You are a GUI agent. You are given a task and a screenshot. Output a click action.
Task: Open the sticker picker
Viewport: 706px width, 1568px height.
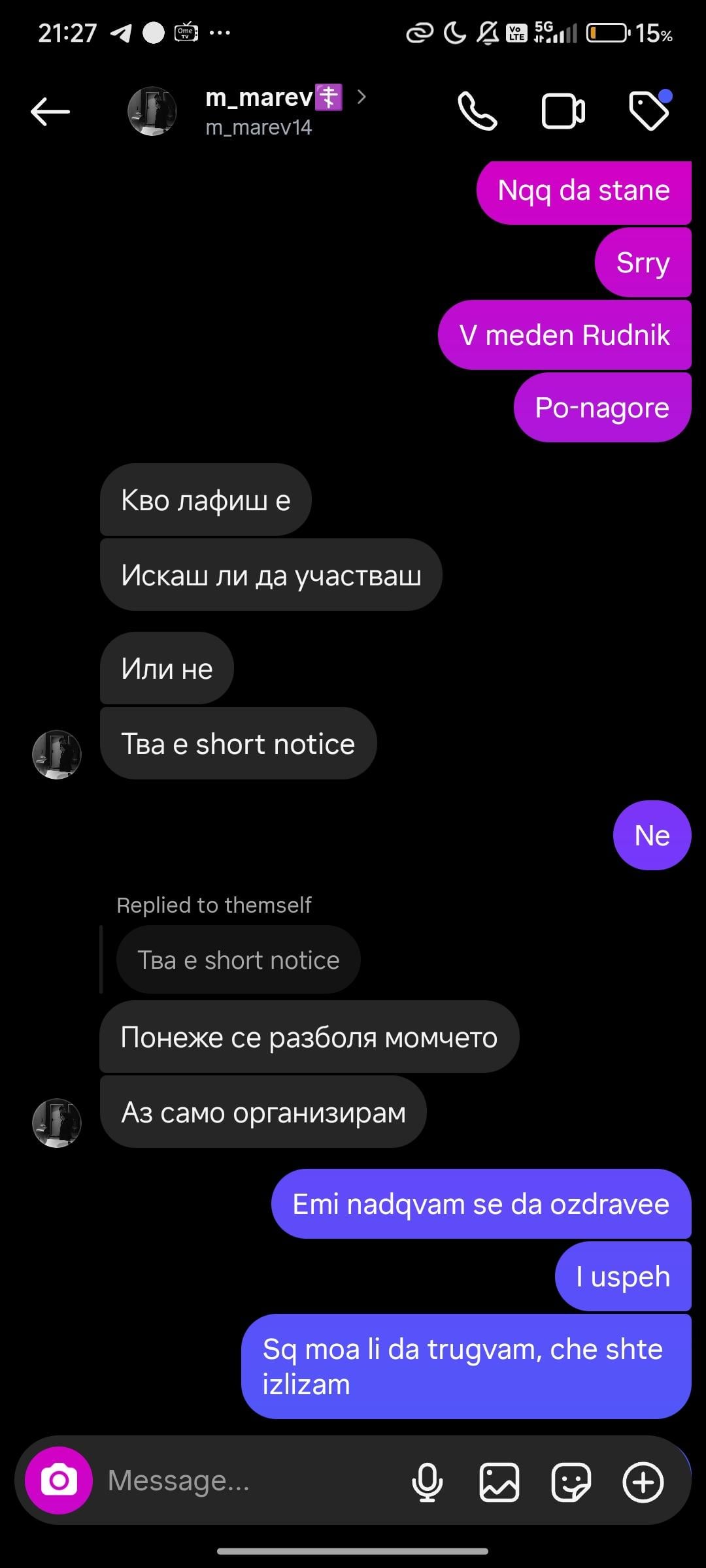[x=571, y=1481]
